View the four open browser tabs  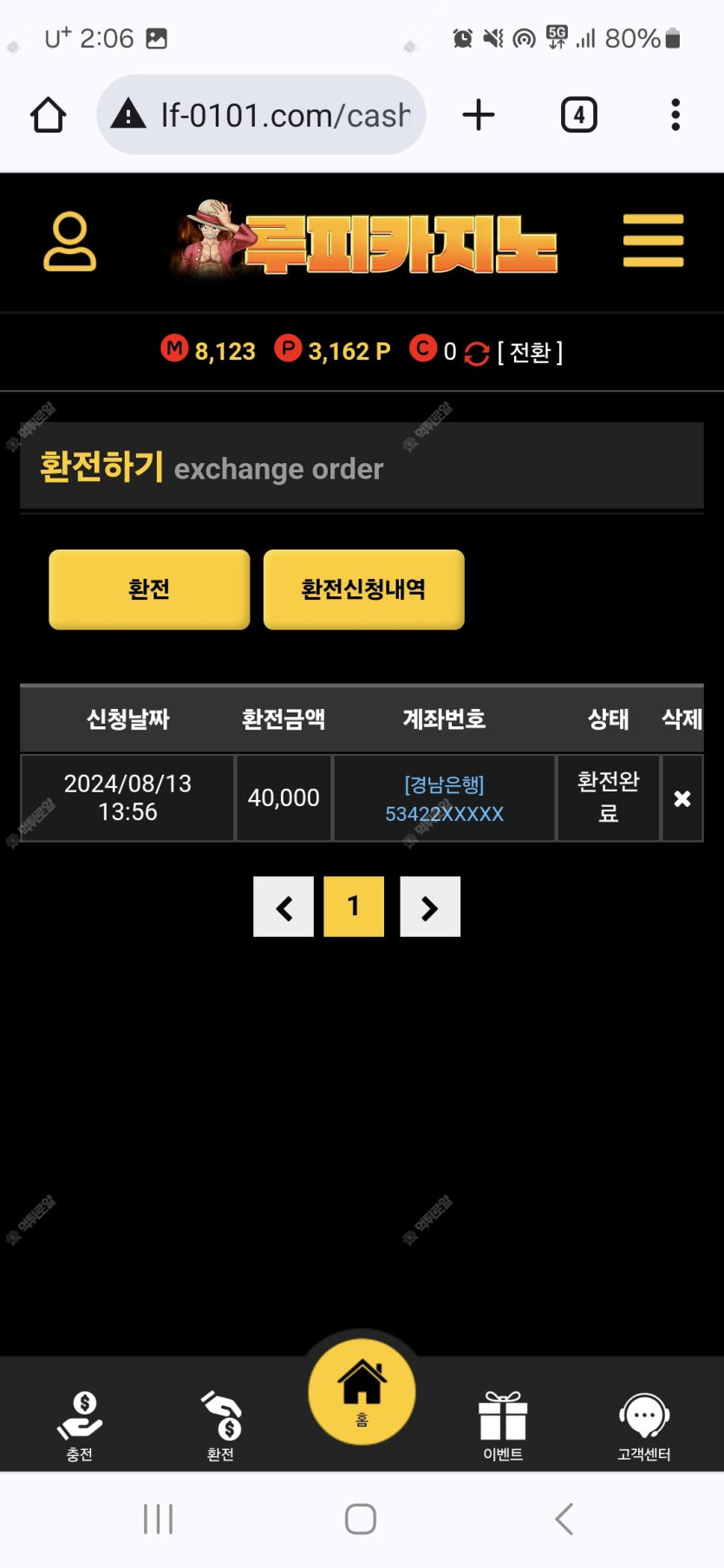578,115
